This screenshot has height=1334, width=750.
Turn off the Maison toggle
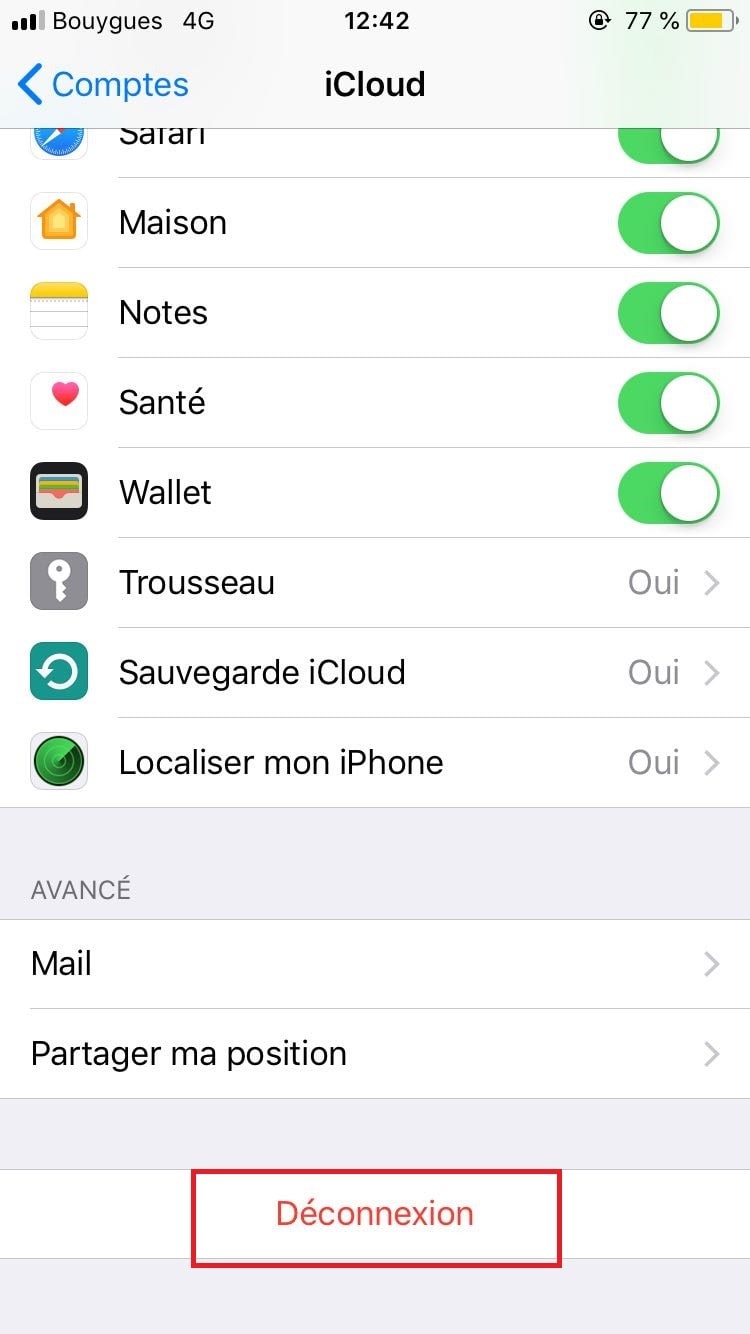[668, 223]
